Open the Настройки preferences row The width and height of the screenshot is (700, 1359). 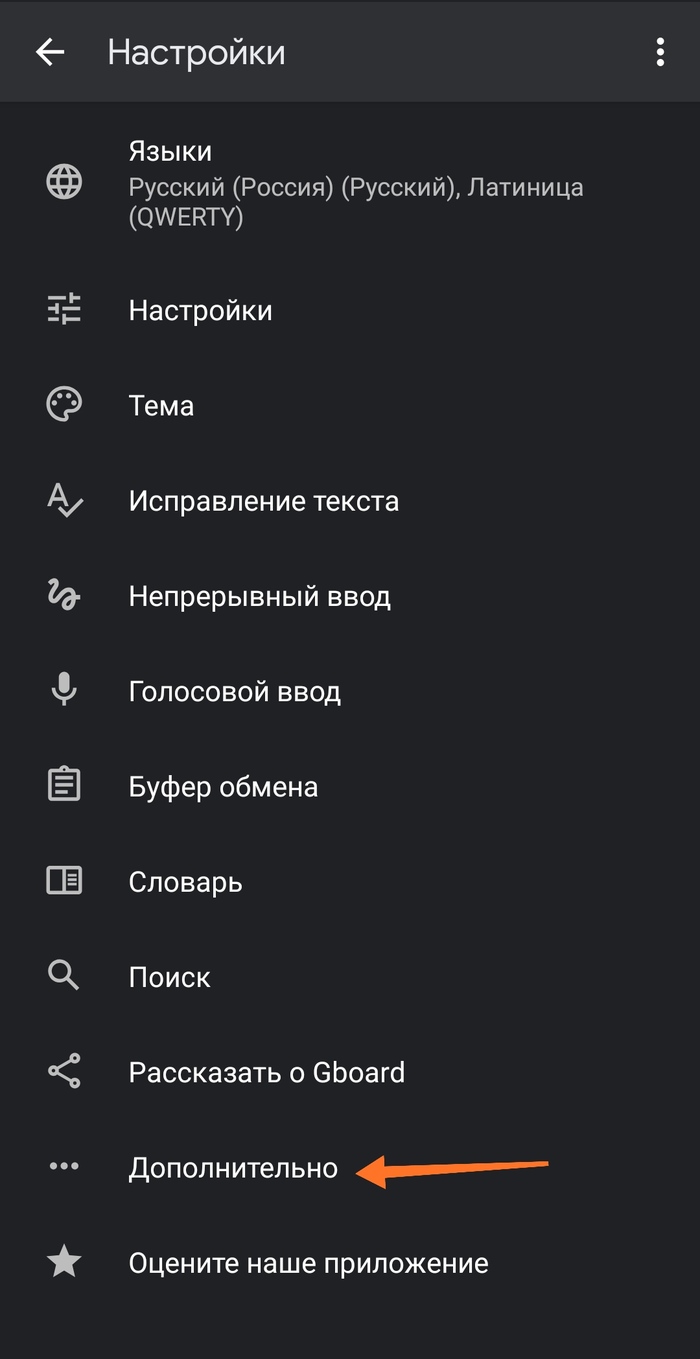pyautogui.click(x=200, y=310)
